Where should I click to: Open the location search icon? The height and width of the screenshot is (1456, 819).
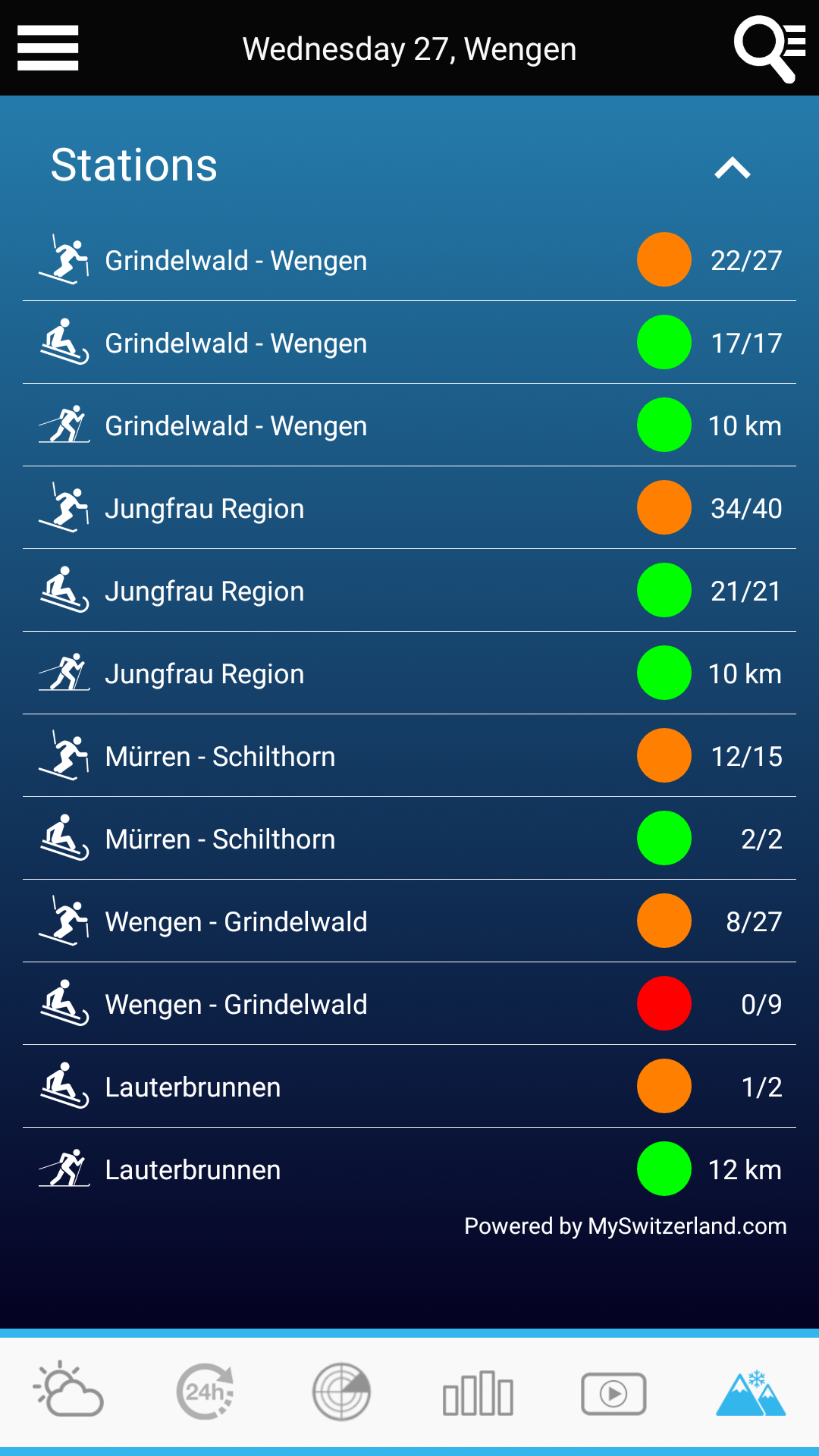point(769,48)
